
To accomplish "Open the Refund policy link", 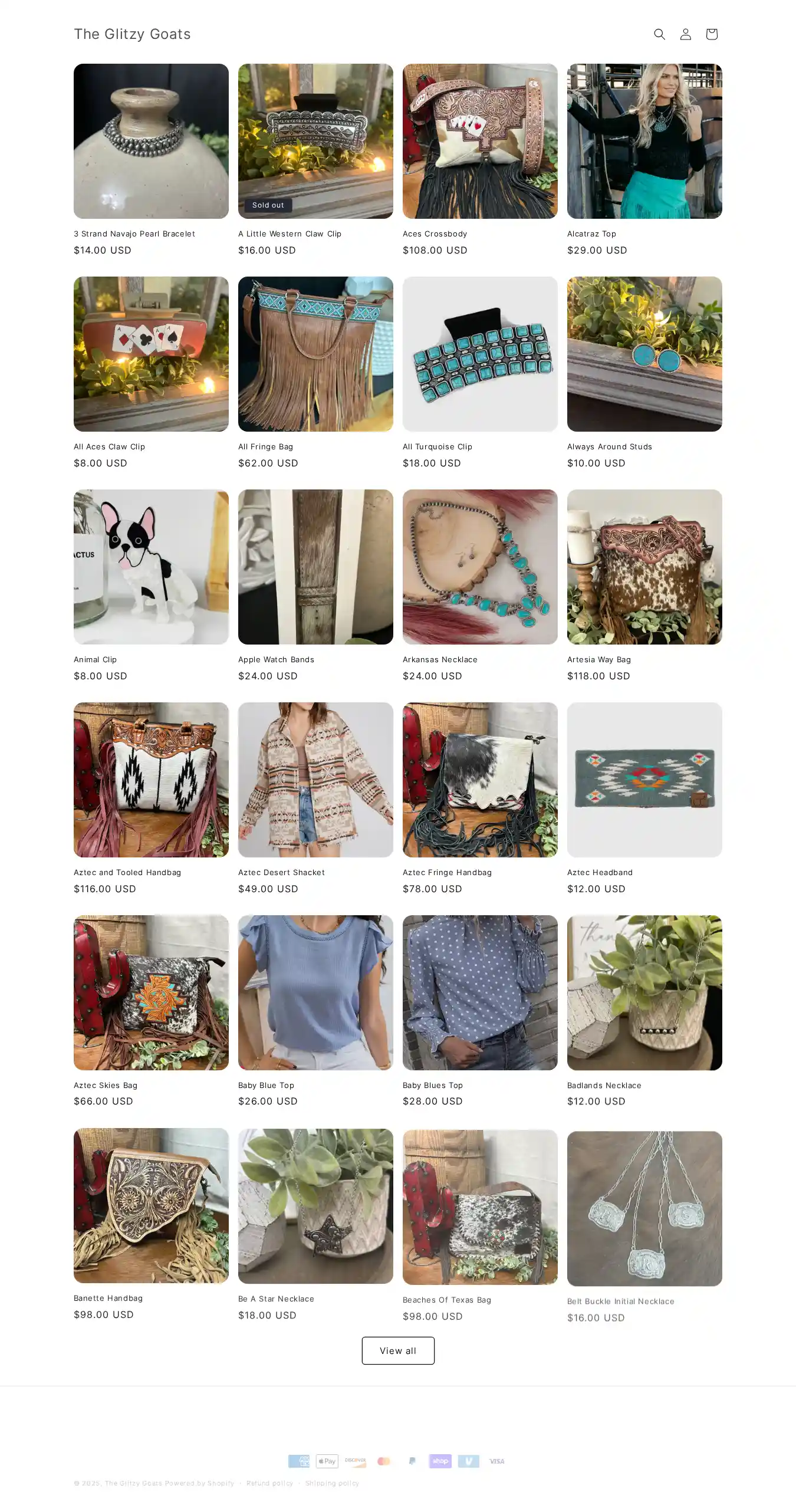I will point(269,1483).
